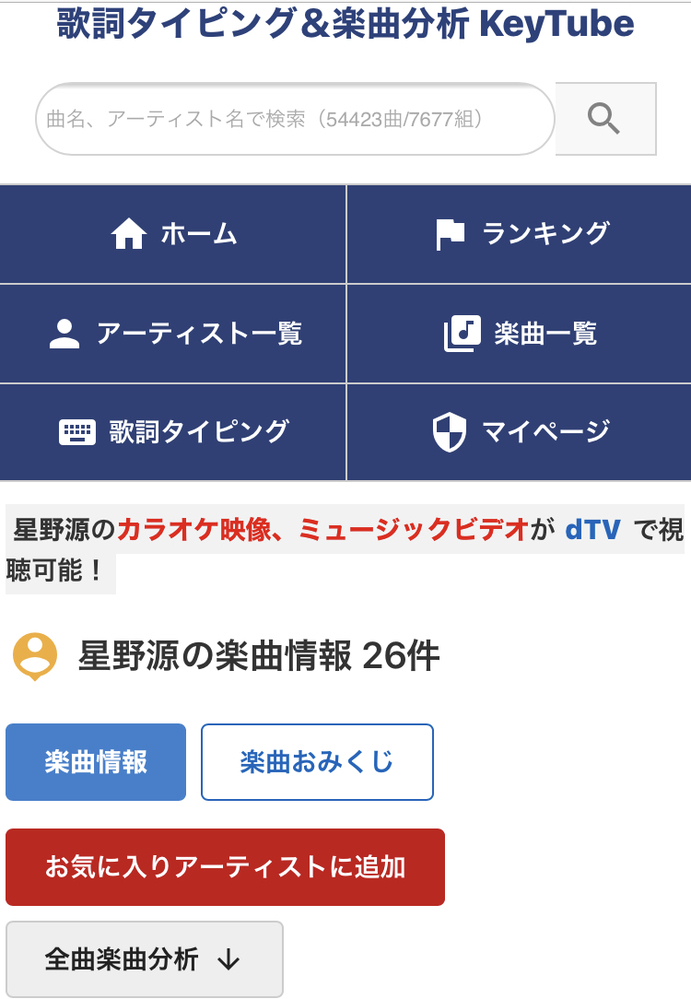This screenshot has width=691, height=999.
Task: Open 楽曲一覧
Action: click(x=519, y=333)
